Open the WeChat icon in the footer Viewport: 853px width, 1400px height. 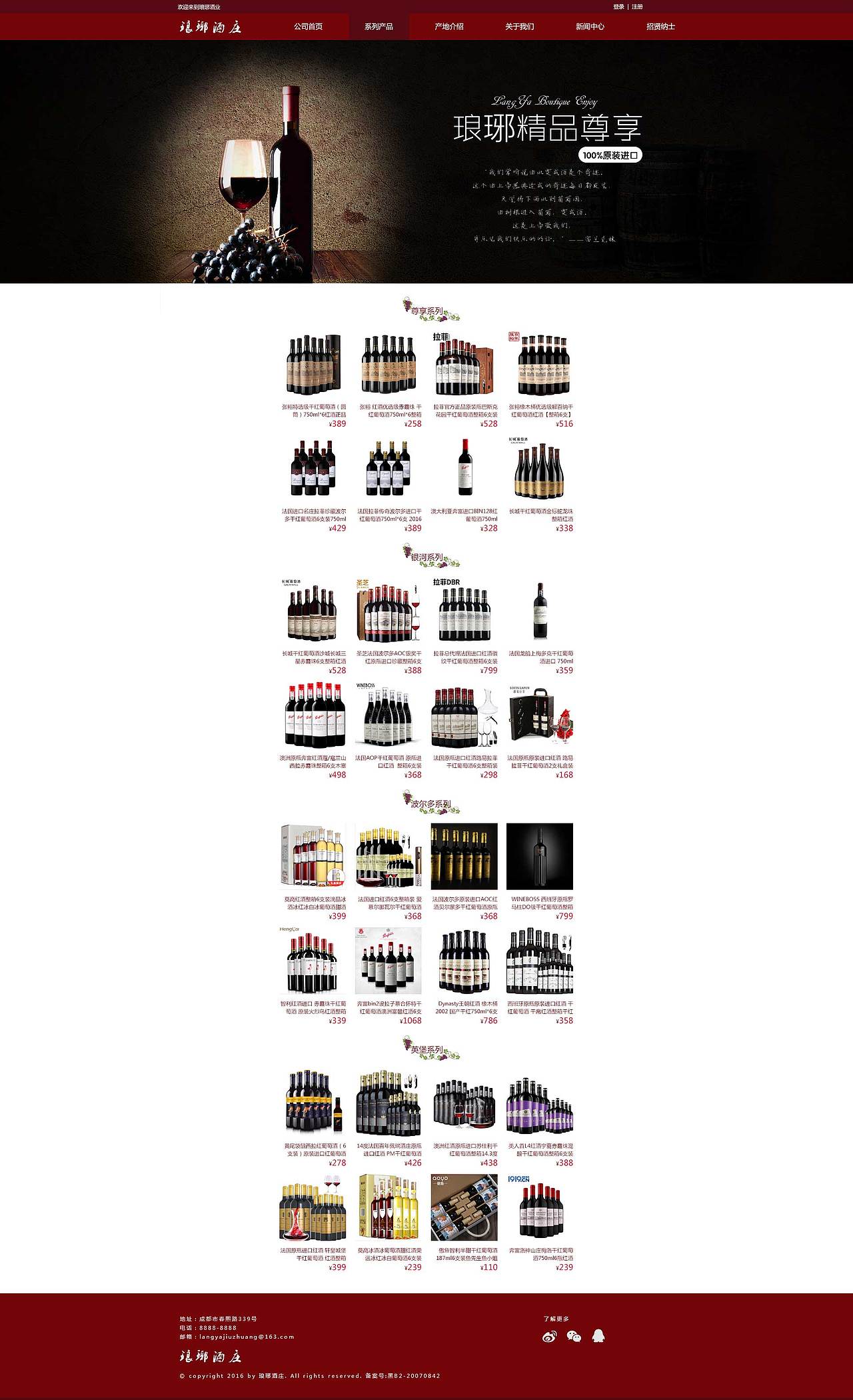point(574,1337)
